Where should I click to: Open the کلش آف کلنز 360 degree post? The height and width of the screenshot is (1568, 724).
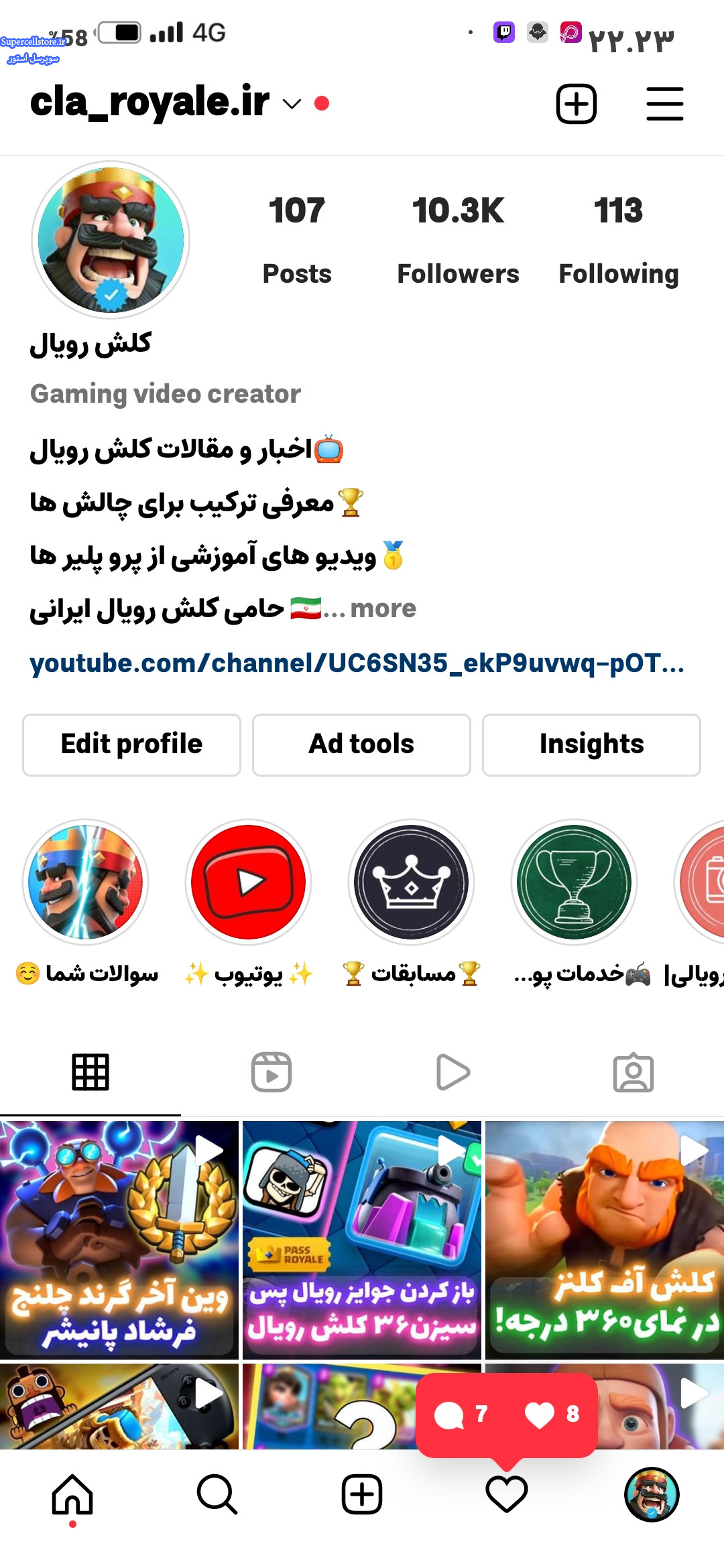(x=605, y=1240)
